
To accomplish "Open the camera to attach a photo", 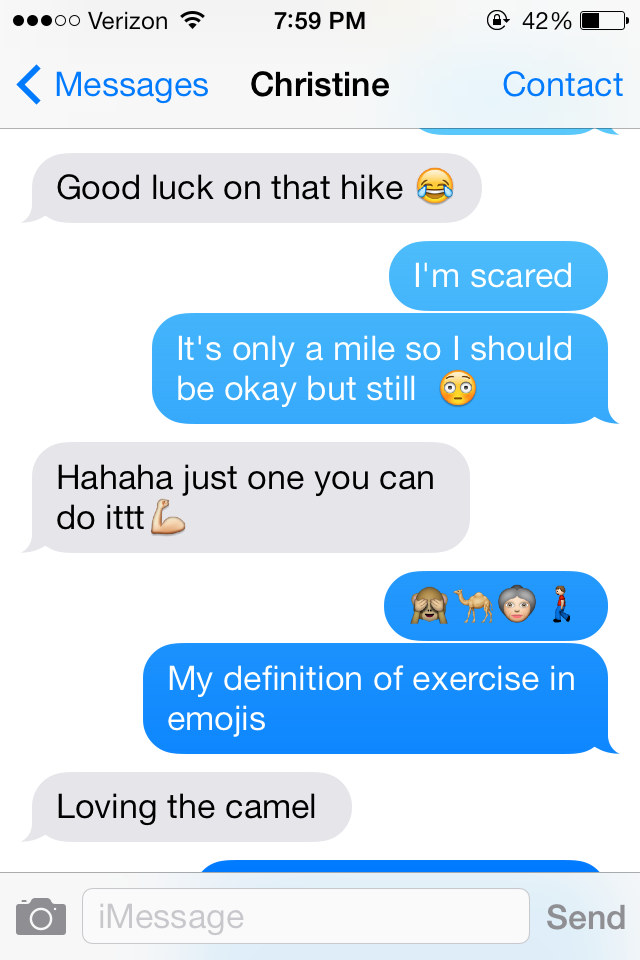I will point(41,916).
